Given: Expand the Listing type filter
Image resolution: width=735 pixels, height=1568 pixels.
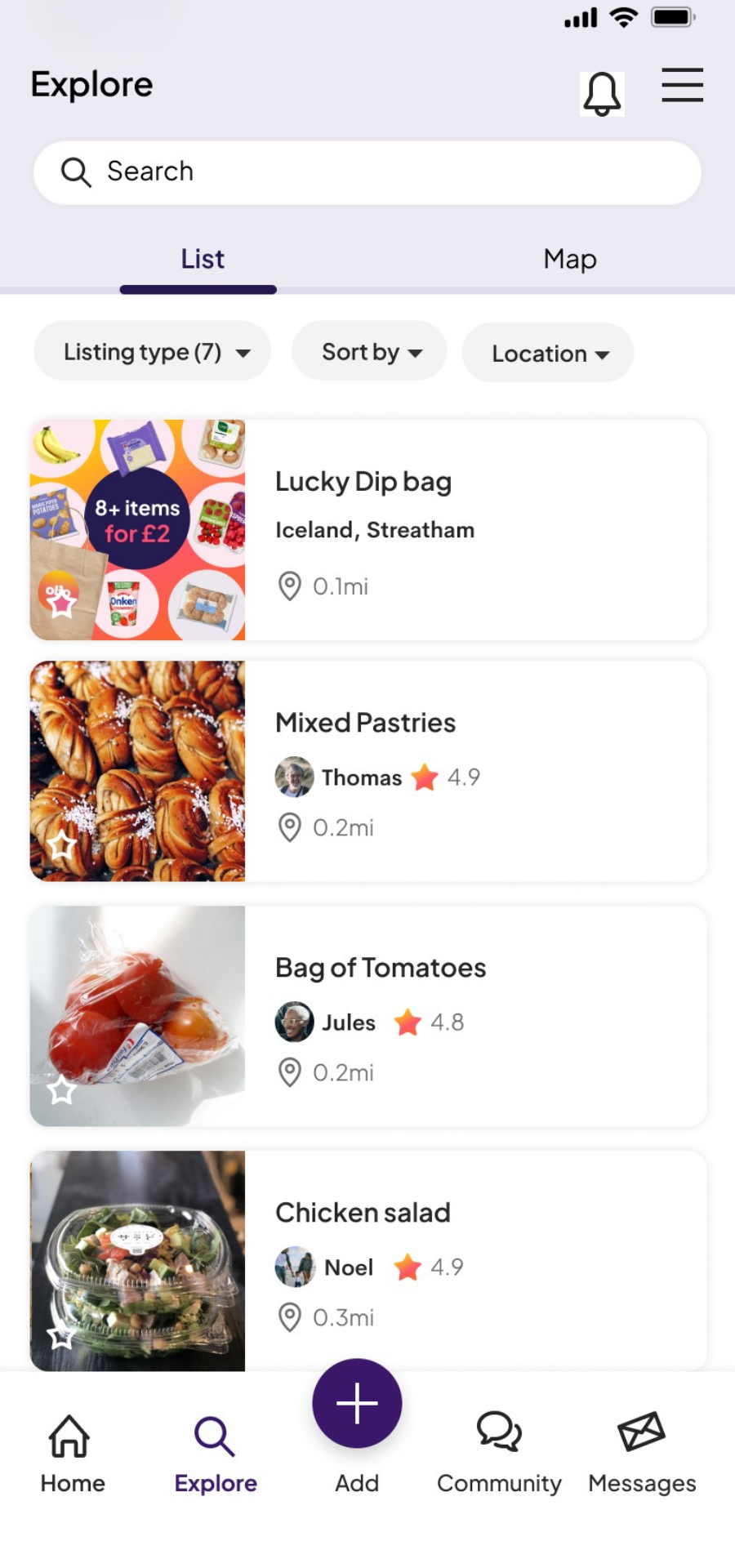Looking at the screenshot, I should (153, 352).
